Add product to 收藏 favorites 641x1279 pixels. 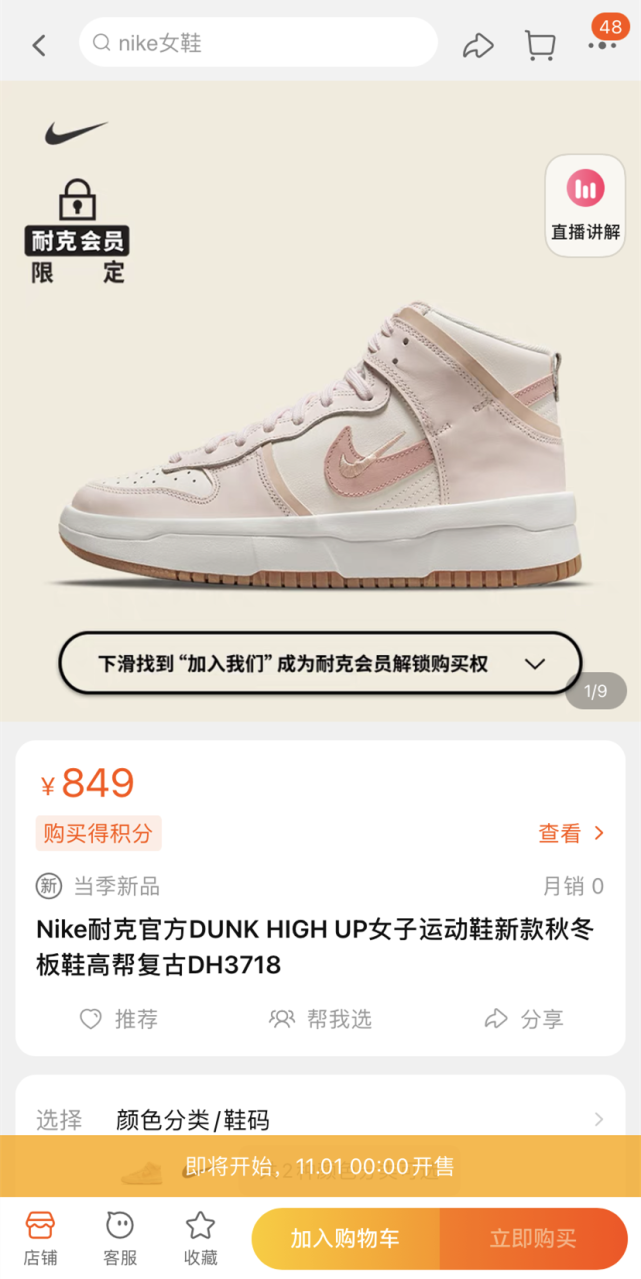[x=200, y=1238]
